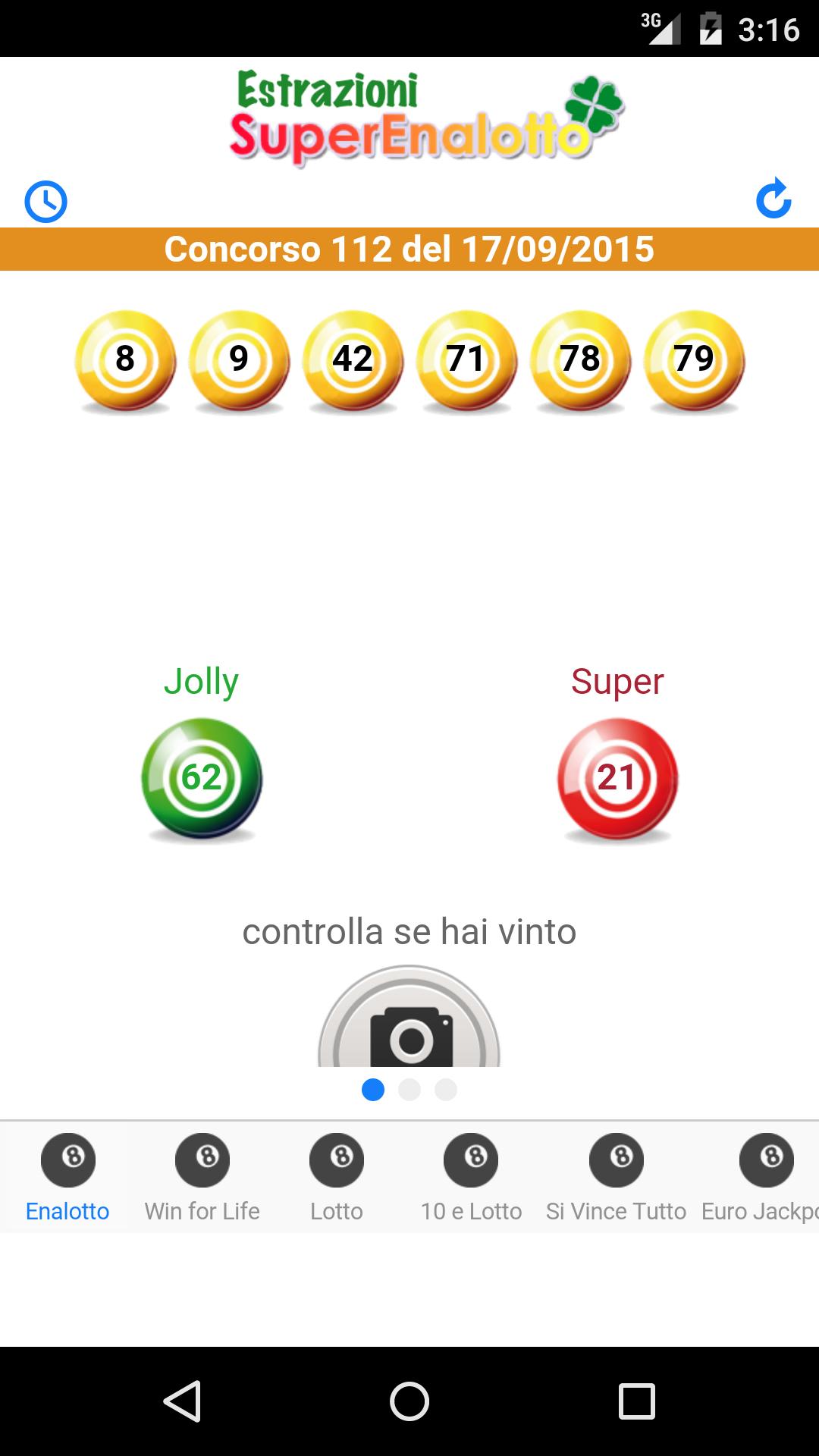Tap the Si Vince Tutto ball icon
The width and height of the screenshot is (819, 1456).
617,1159
